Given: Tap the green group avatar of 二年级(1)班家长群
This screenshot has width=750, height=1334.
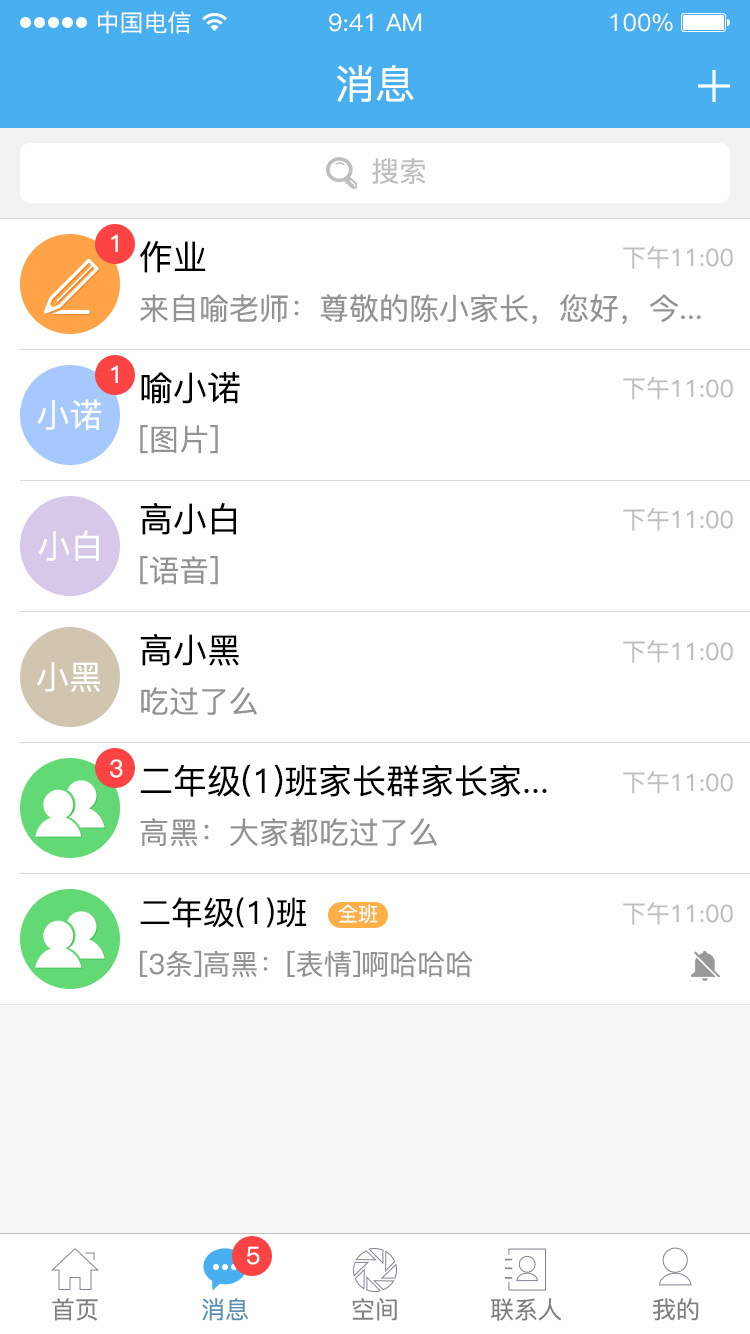Looking at the screenshot, I should click(x=70, y=807).
